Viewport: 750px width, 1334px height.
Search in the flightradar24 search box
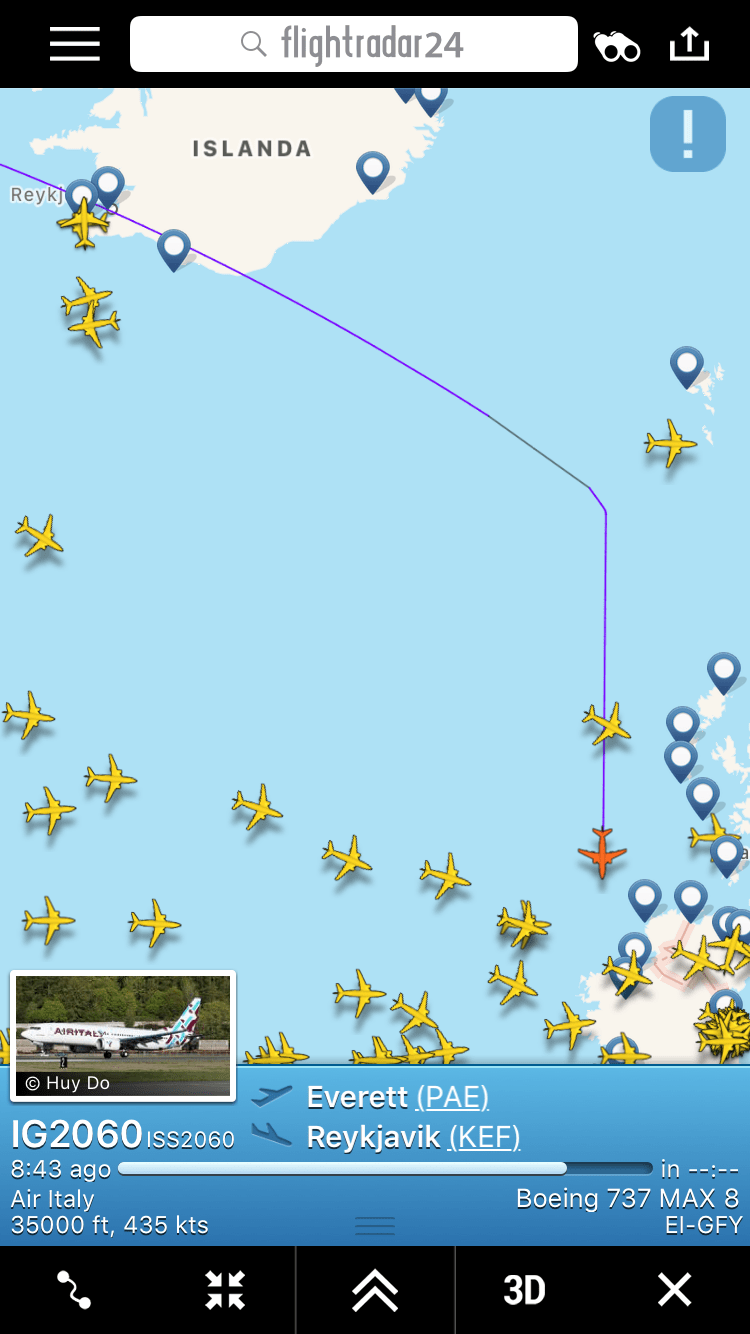[x=354, y=44]
